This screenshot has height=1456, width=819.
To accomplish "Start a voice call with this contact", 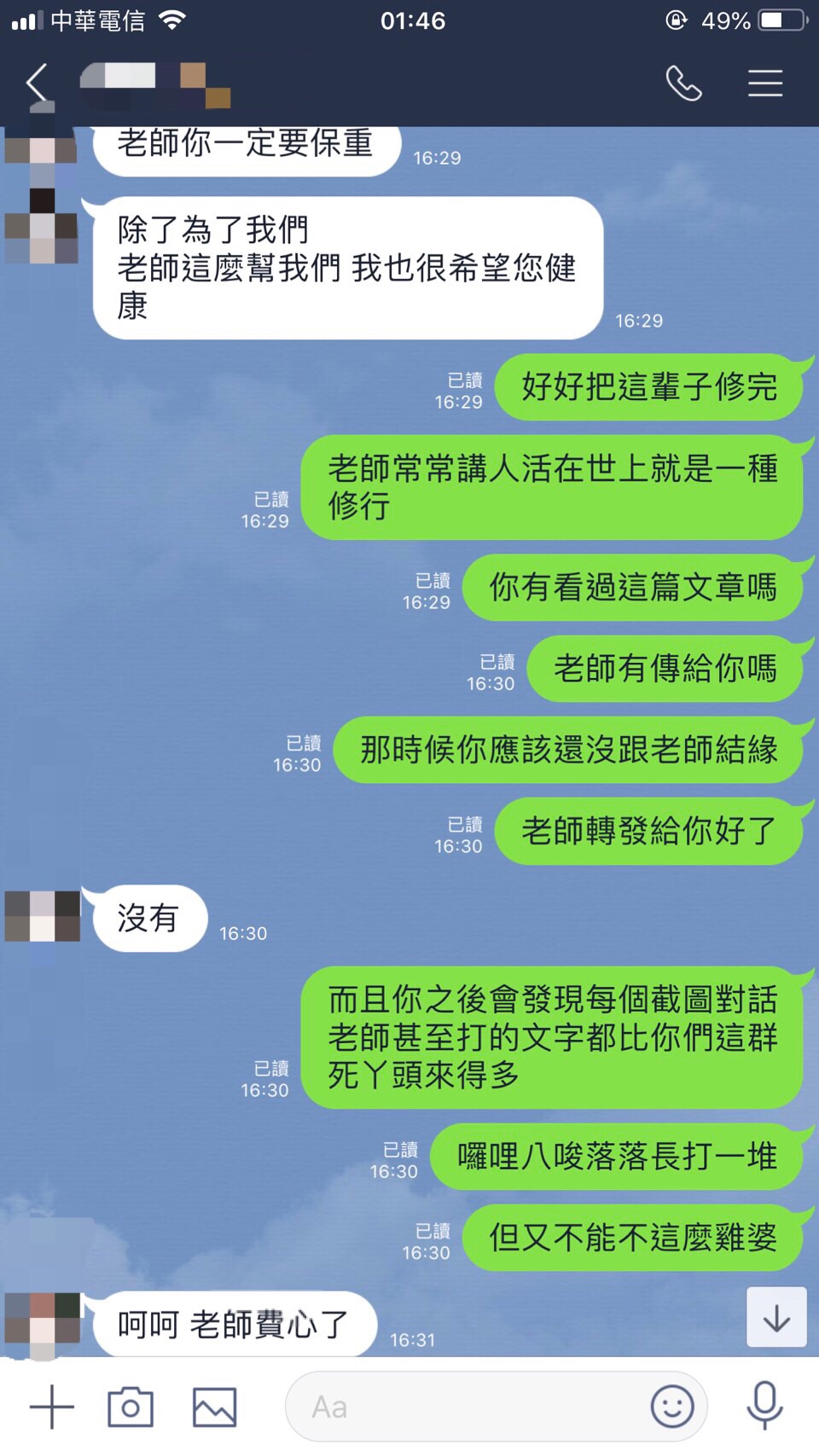I will [x=683, y=84].
